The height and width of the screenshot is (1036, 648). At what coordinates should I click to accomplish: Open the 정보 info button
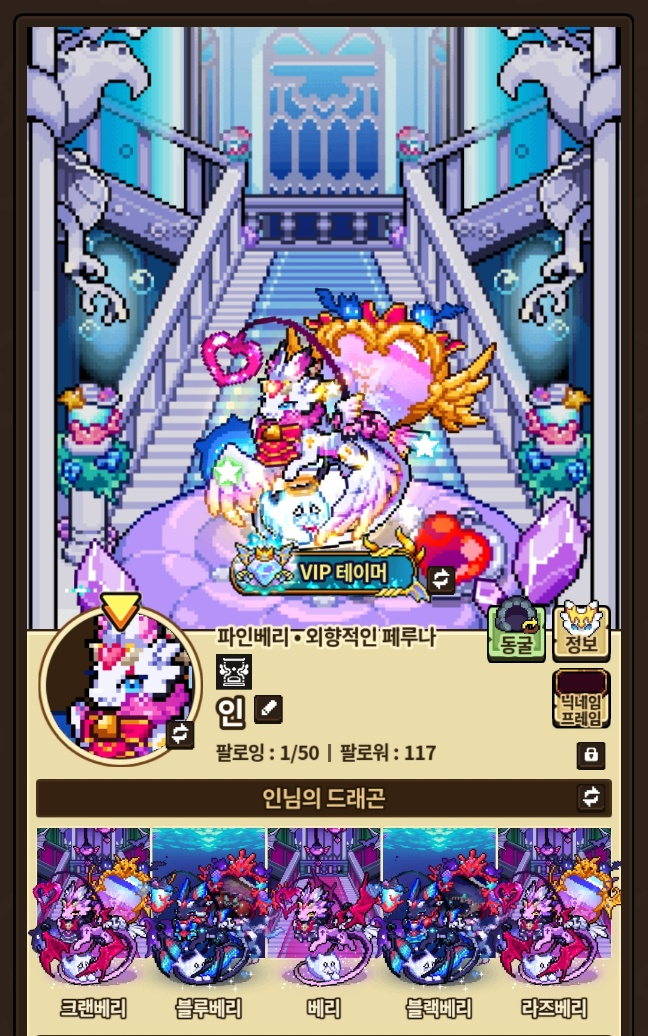pyautogui.click(x=581, y=633)
